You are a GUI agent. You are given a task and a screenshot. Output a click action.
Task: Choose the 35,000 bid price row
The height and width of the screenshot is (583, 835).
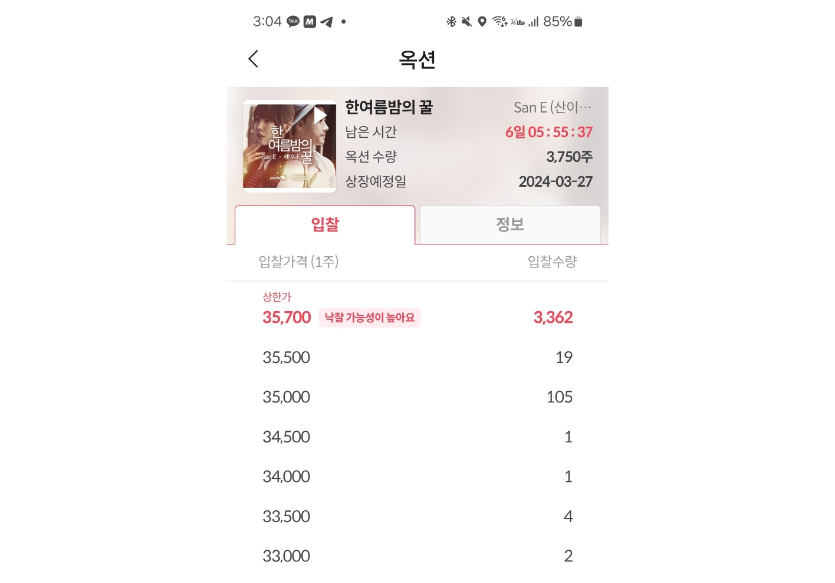[417, 397]
